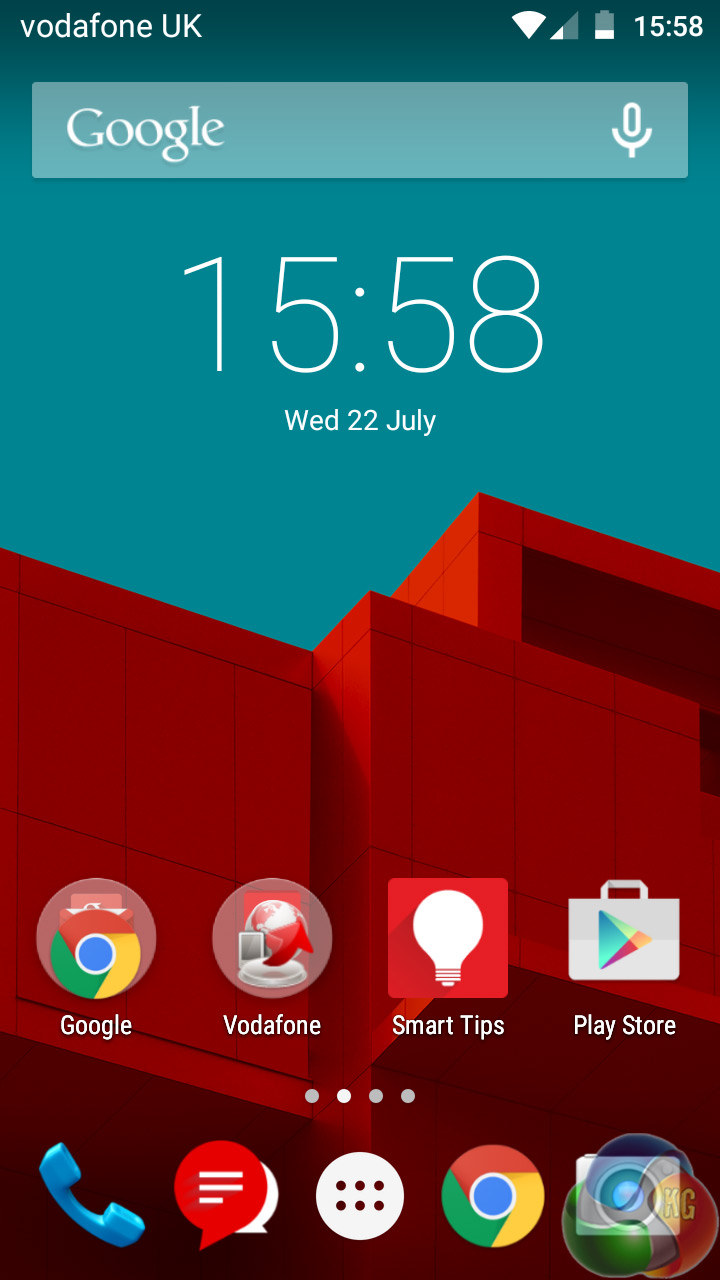
Task: Open the Phone dialer in the dock
Action: pyautogui.click(x=92, y=1195)
